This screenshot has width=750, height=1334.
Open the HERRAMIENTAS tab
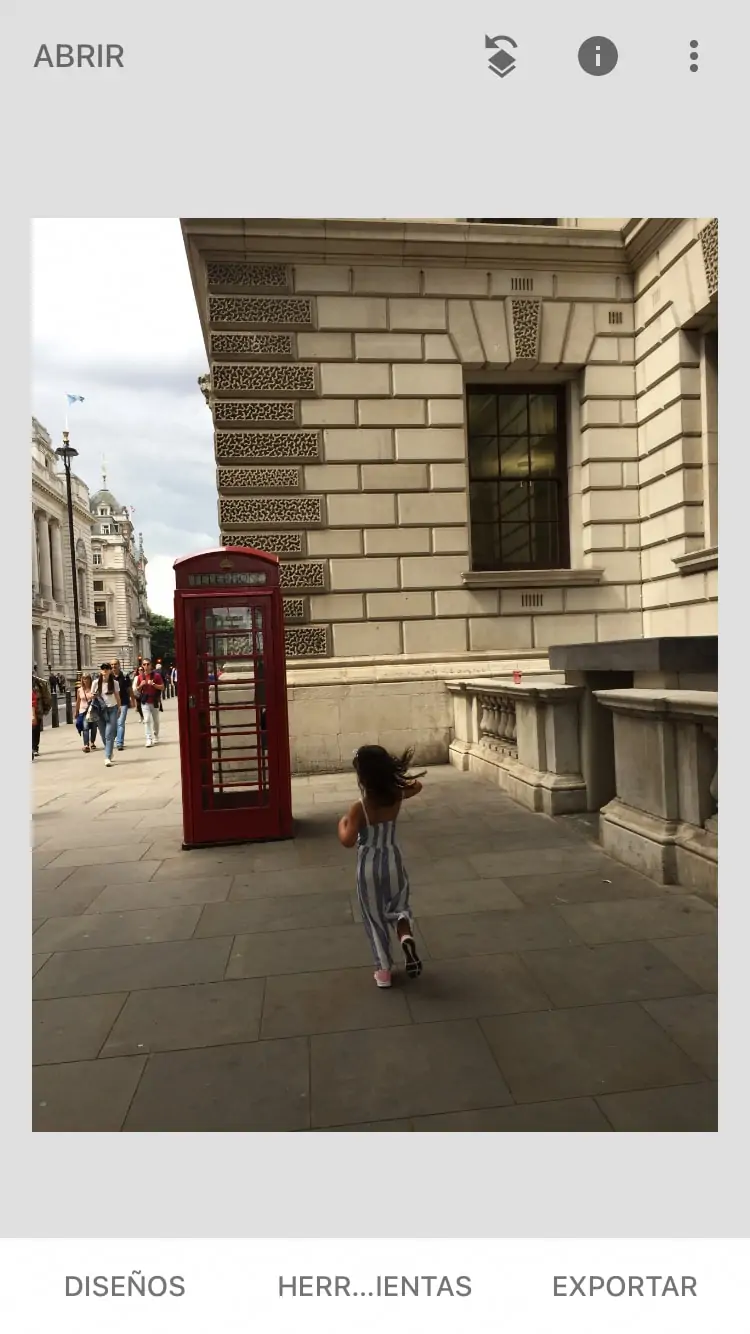375,1286
